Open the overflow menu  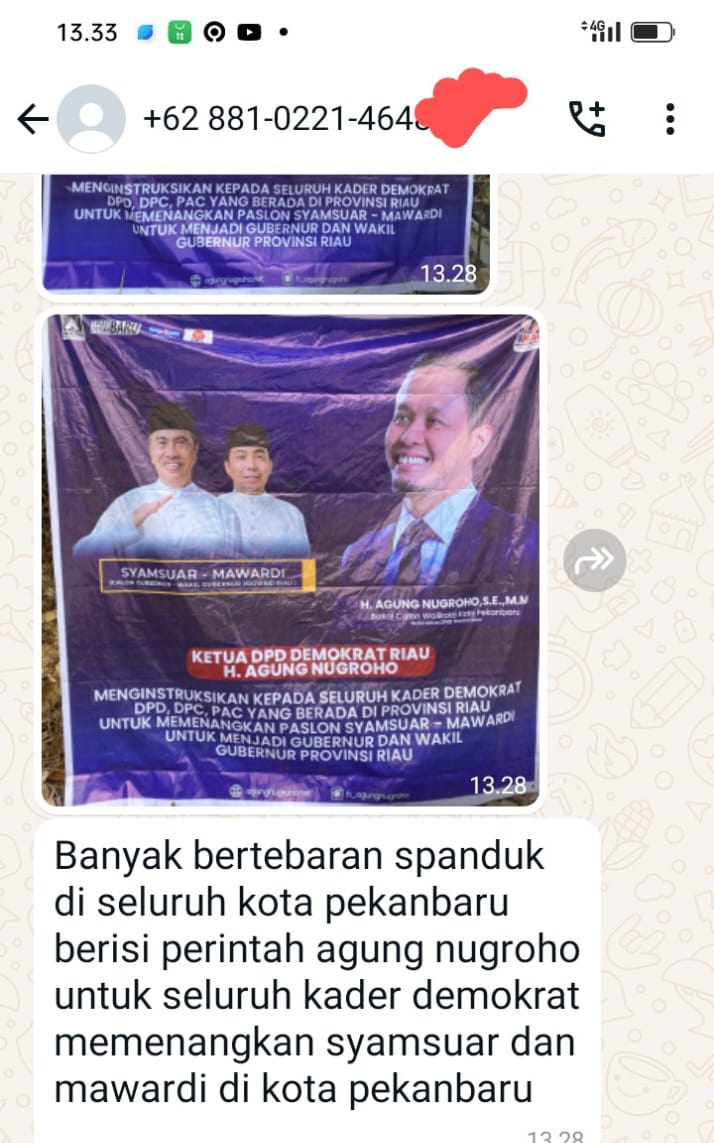(670, 119)
